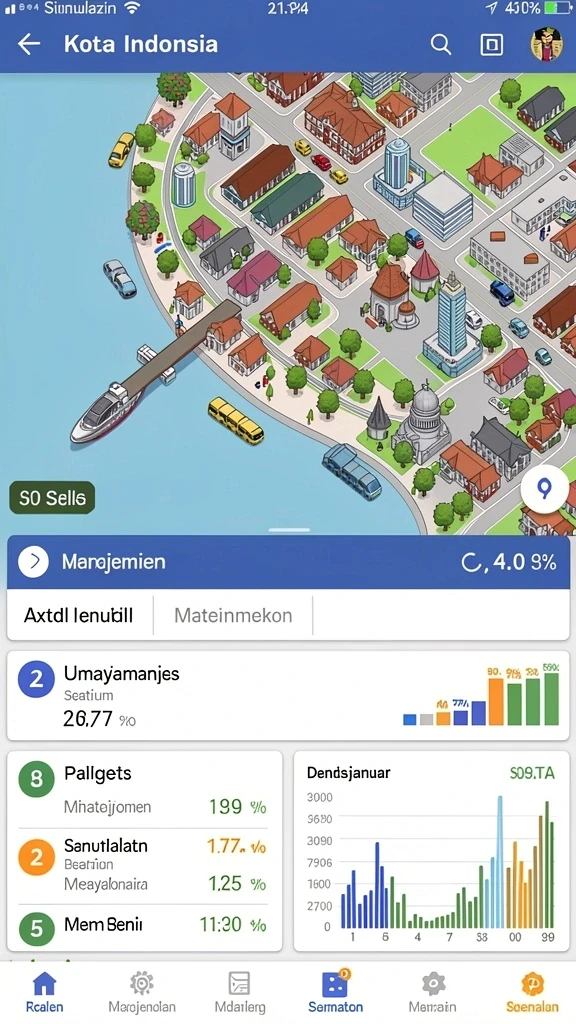This screenshot has height=1024, width=576.
Task: Open the Umayamanjes card
Action: pos(288,696)
